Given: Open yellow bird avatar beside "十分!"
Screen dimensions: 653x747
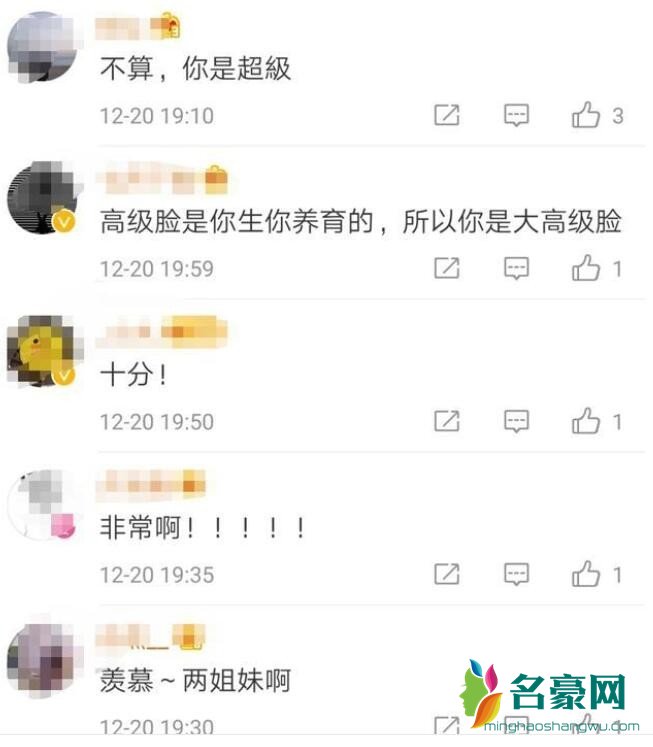Looking at the screenshot, I should pos(42,352).
